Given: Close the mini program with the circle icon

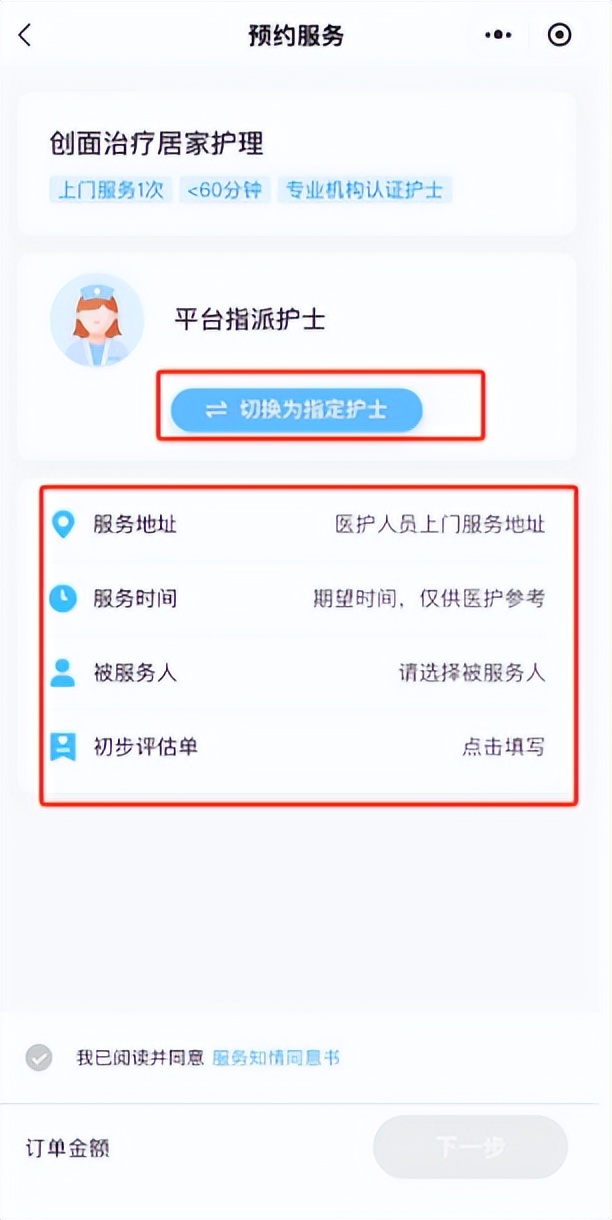Looking at the screenshot, I should pos(560,35).
